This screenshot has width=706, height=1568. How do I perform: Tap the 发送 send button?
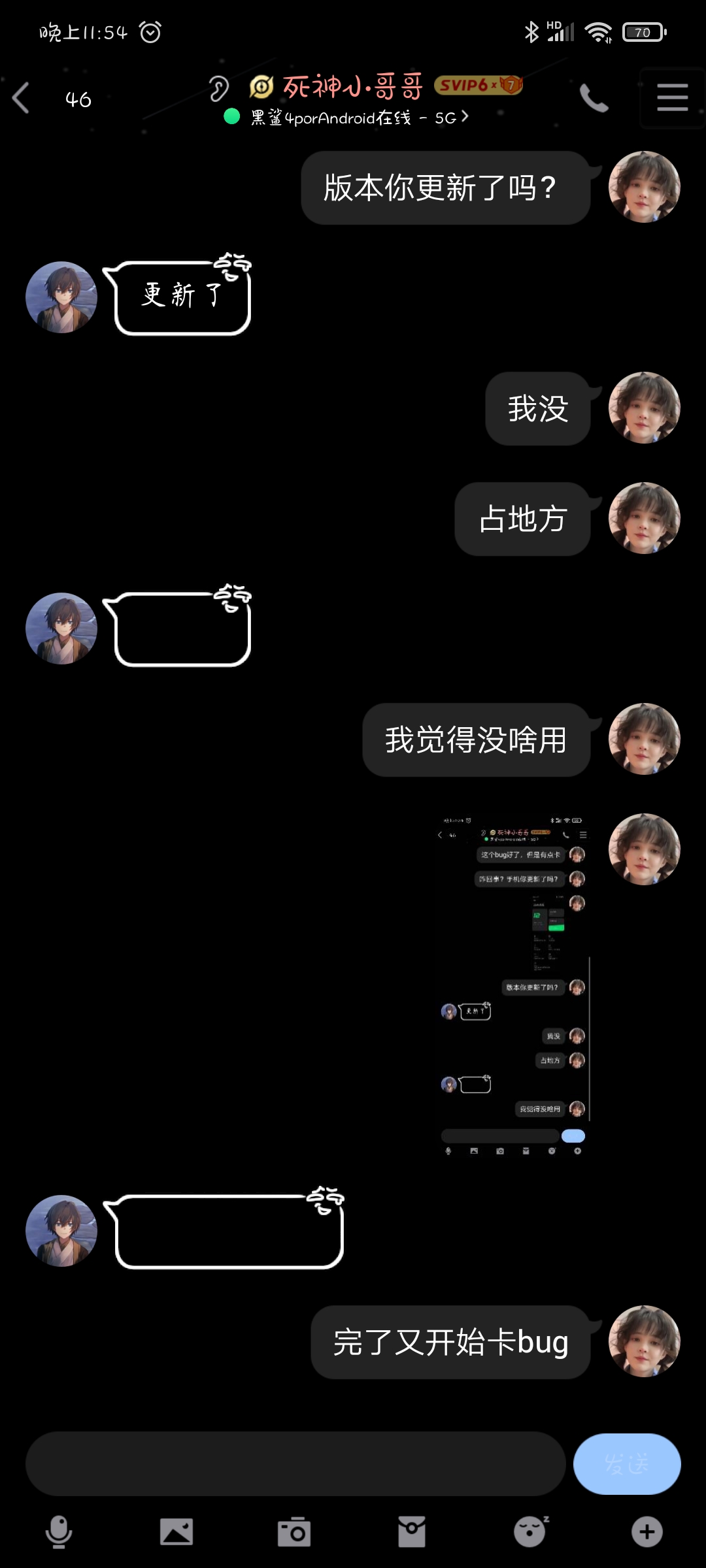tap(627, 1463)
